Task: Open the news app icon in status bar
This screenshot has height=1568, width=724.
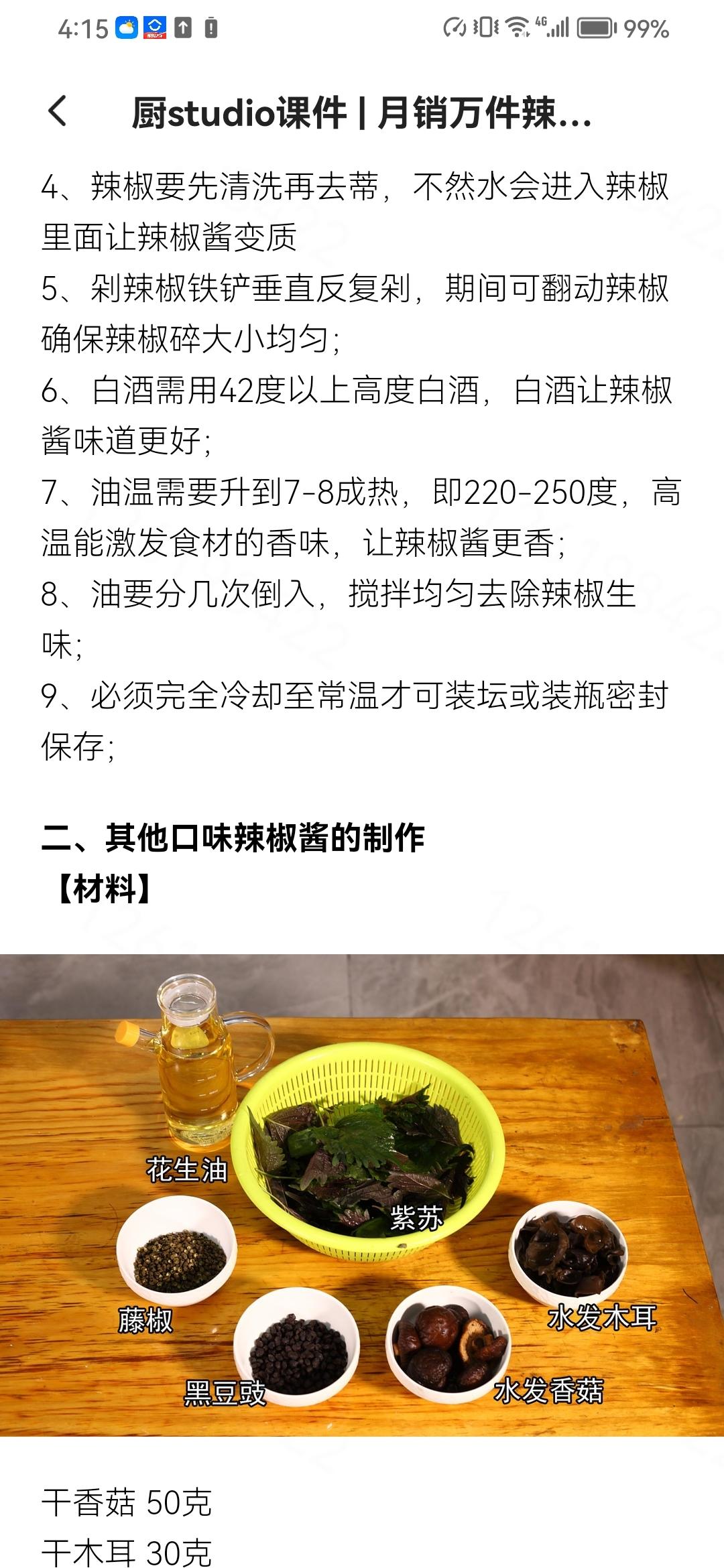Action: pos(154,27)
